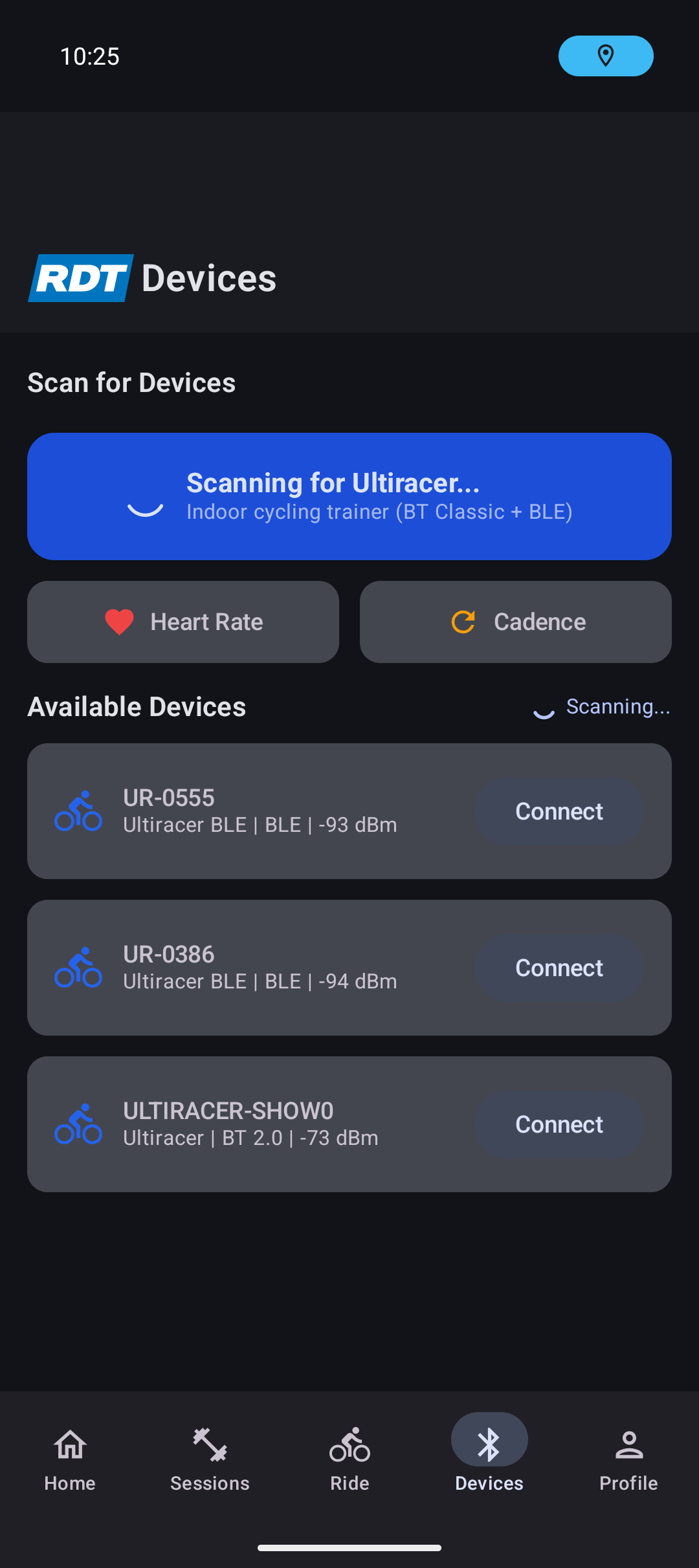
Task: Connect to UR-0555
Action: click(x=559, y=811)
